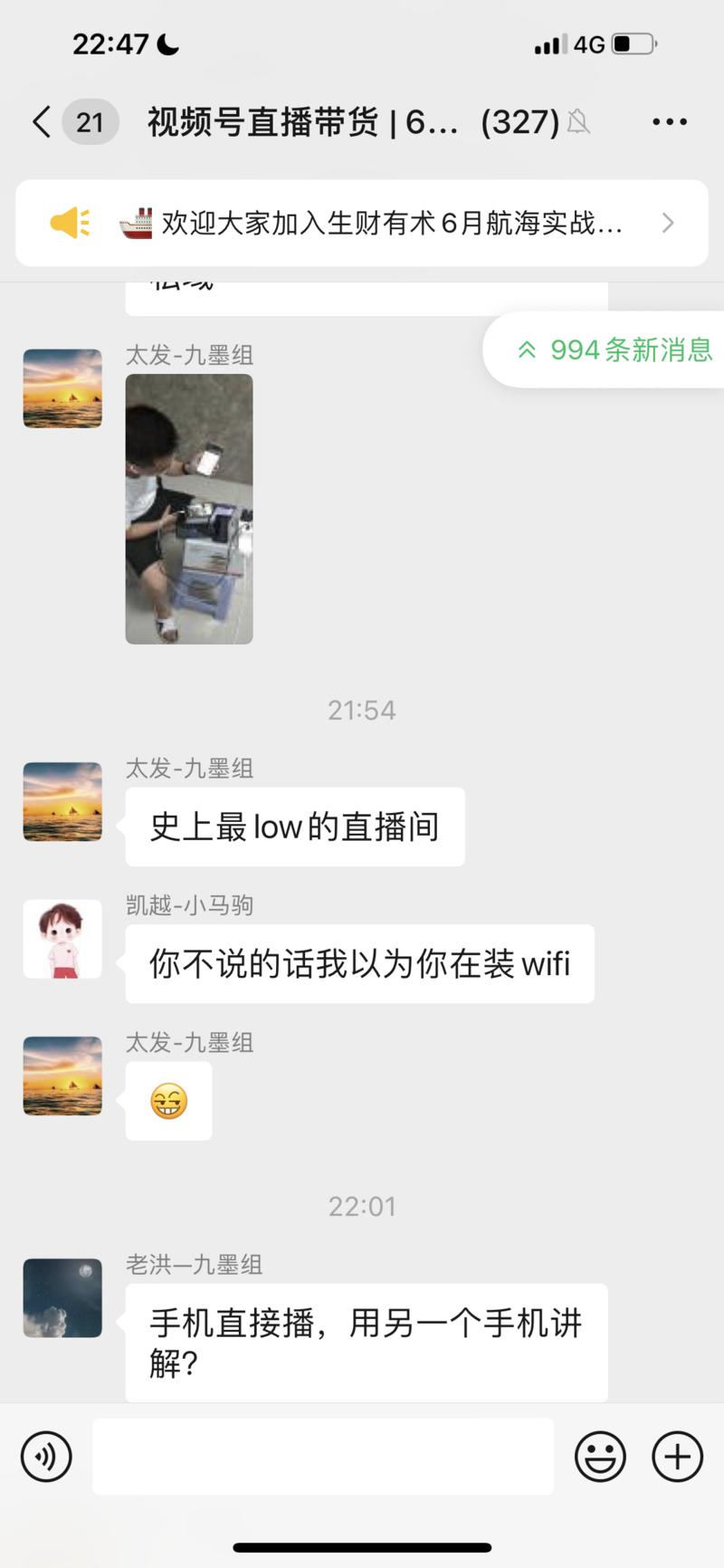Go back using the left chevron
724x1568 pixels.
(40, 120)
